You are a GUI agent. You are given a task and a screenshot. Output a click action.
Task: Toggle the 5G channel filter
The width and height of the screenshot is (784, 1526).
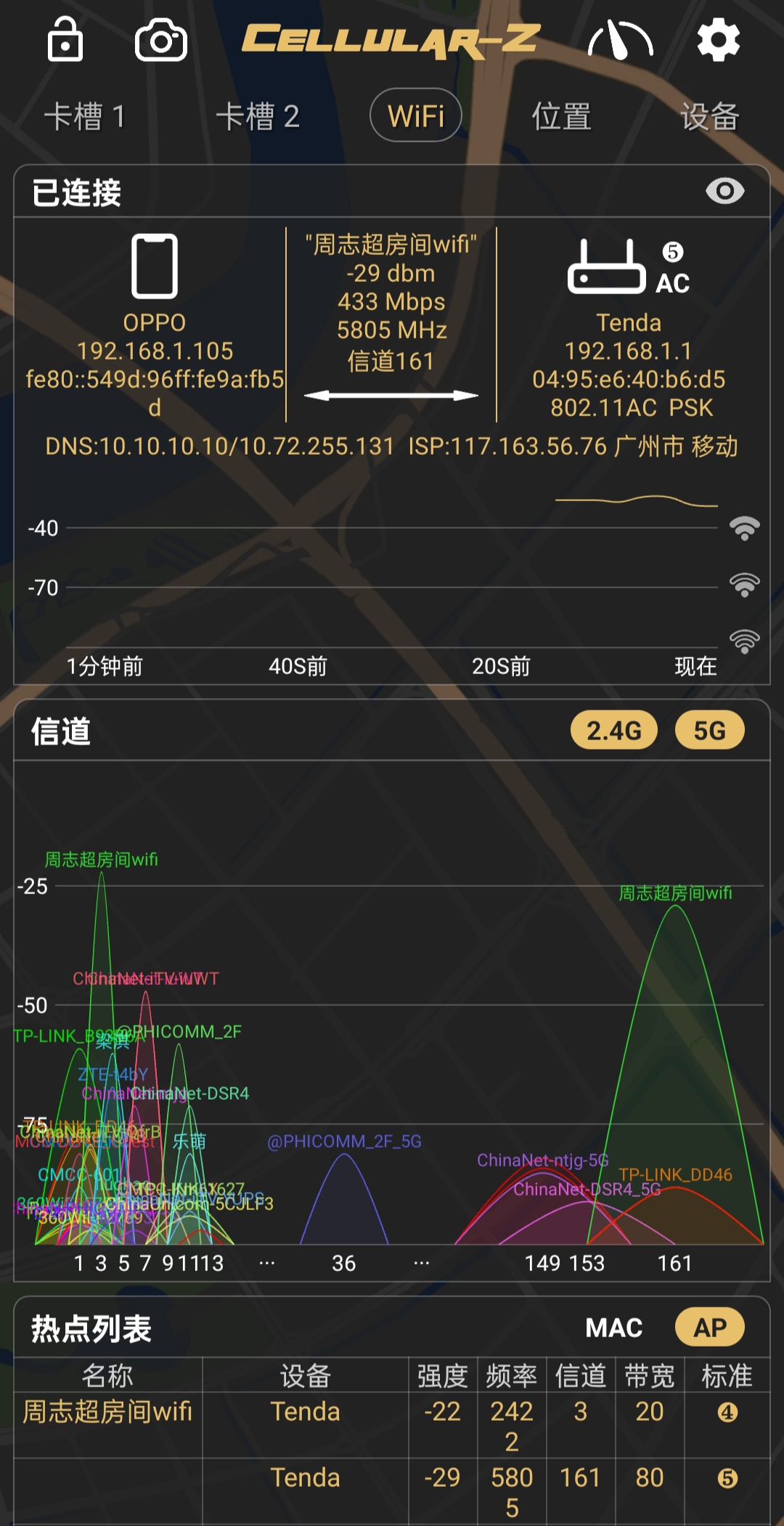tap(709, 731)
